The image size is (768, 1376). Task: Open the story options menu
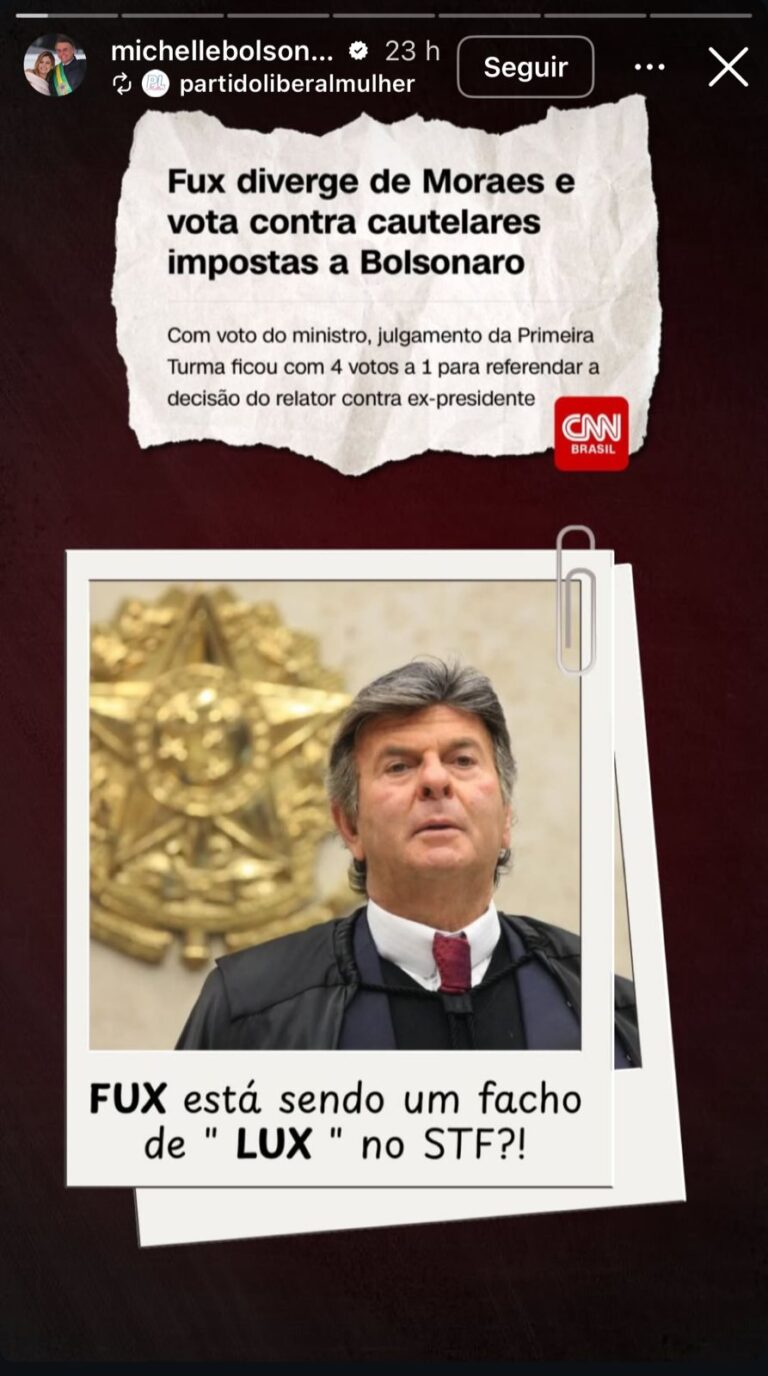[x=649, y=67]
